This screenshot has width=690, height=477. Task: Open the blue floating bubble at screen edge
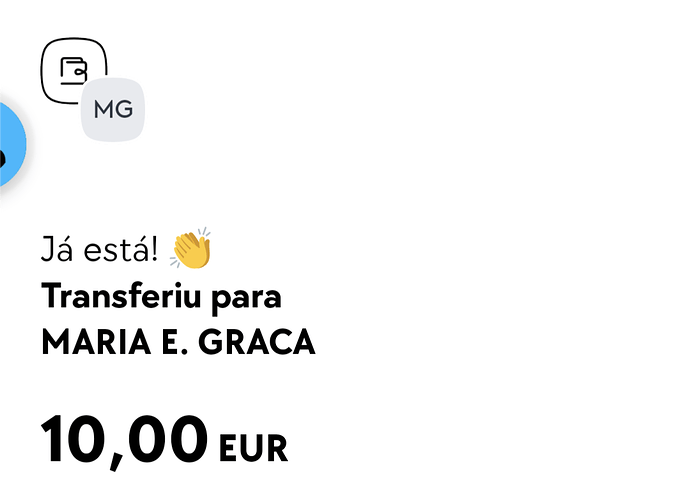point(8,145)
